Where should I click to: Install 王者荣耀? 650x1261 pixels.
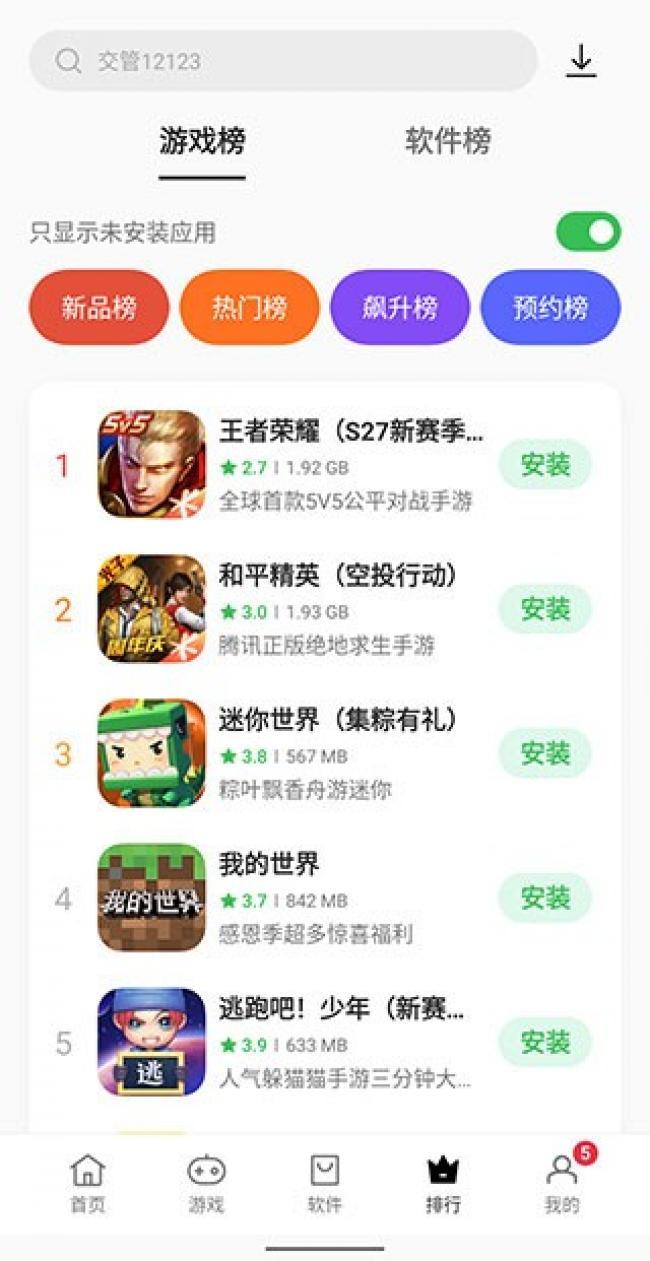545,465
